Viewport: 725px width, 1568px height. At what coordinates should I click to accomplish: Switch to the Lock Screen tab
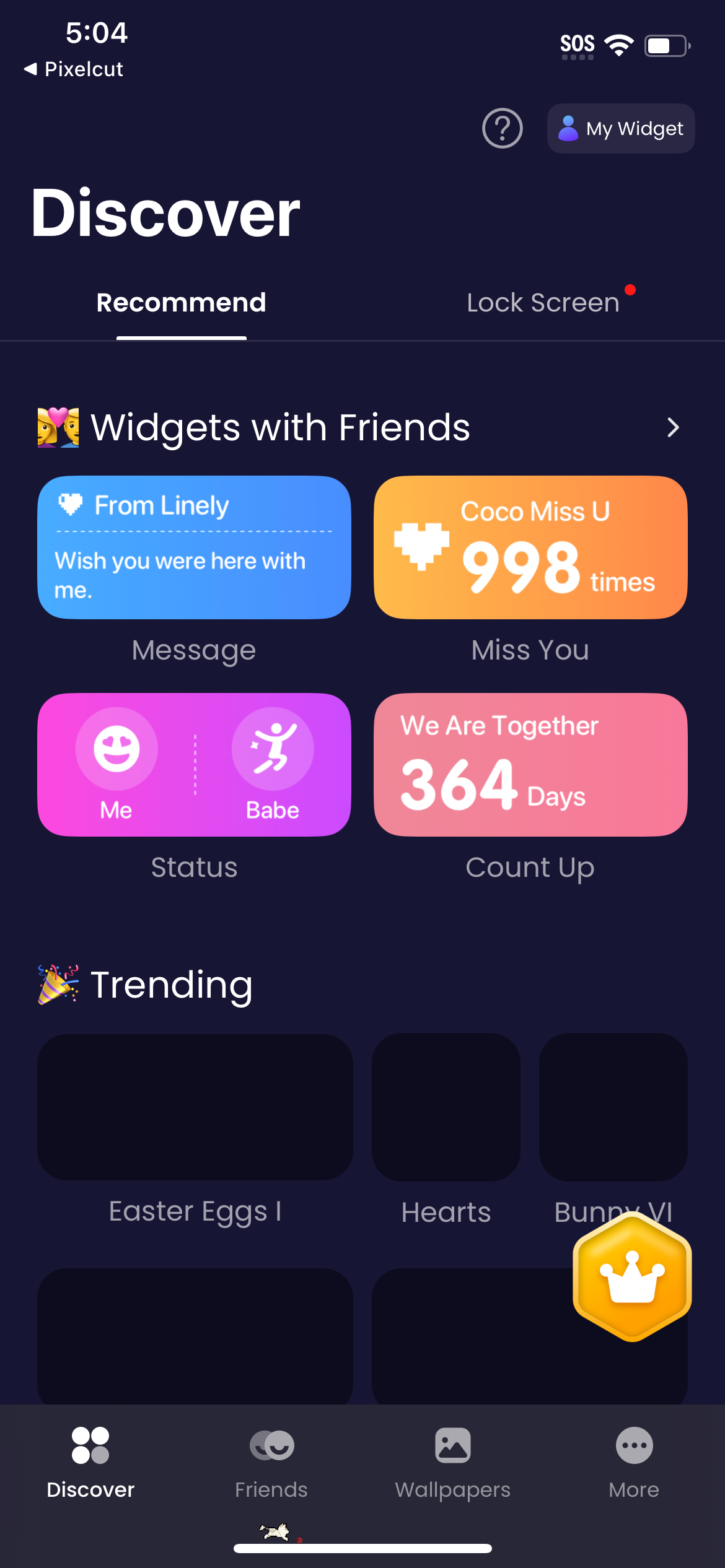click(544, 302)
